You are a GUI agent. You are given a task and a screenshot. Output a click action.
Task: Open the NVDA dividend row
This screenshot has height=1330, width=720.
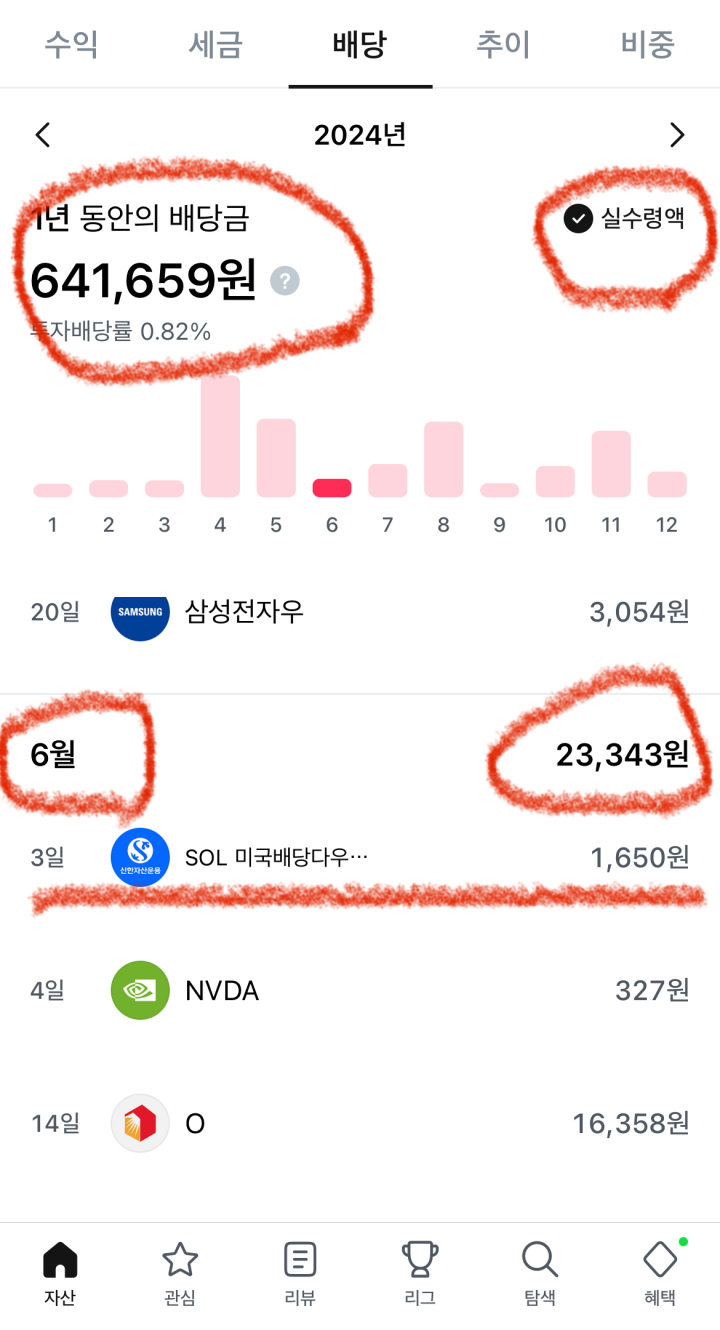pyautogui.click(x=360, y=990)
